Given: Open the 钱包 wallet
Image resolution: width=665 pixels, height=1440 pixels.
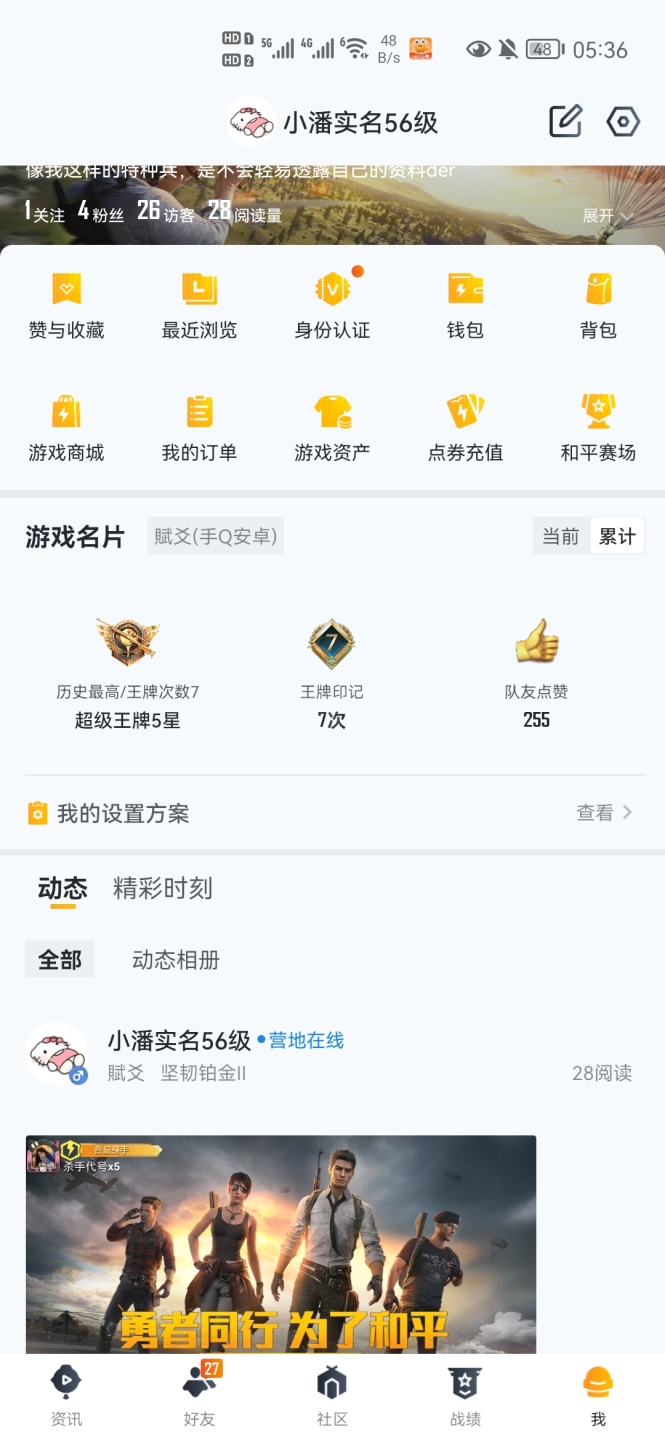Looking at the screenshot, I should coord(465,306).
